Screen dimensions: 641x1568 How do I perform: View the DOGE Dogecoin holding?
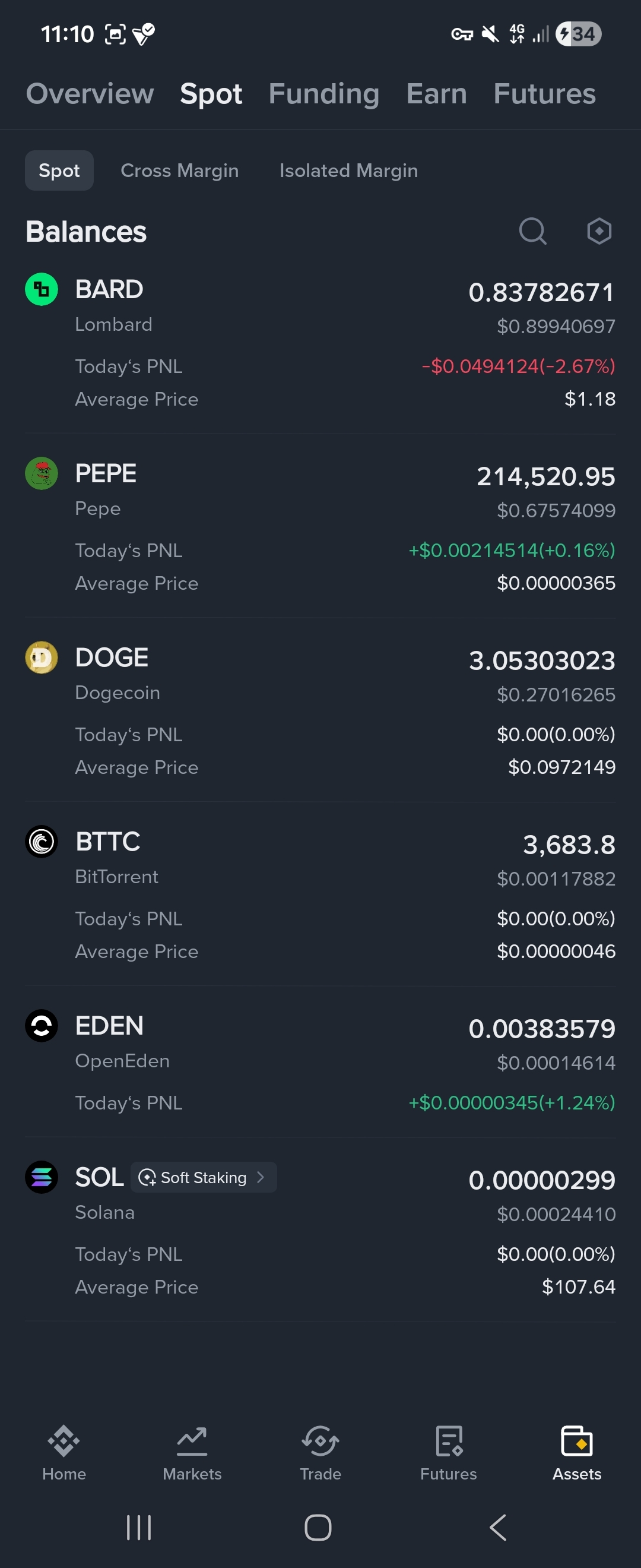[x=320, y=710]
